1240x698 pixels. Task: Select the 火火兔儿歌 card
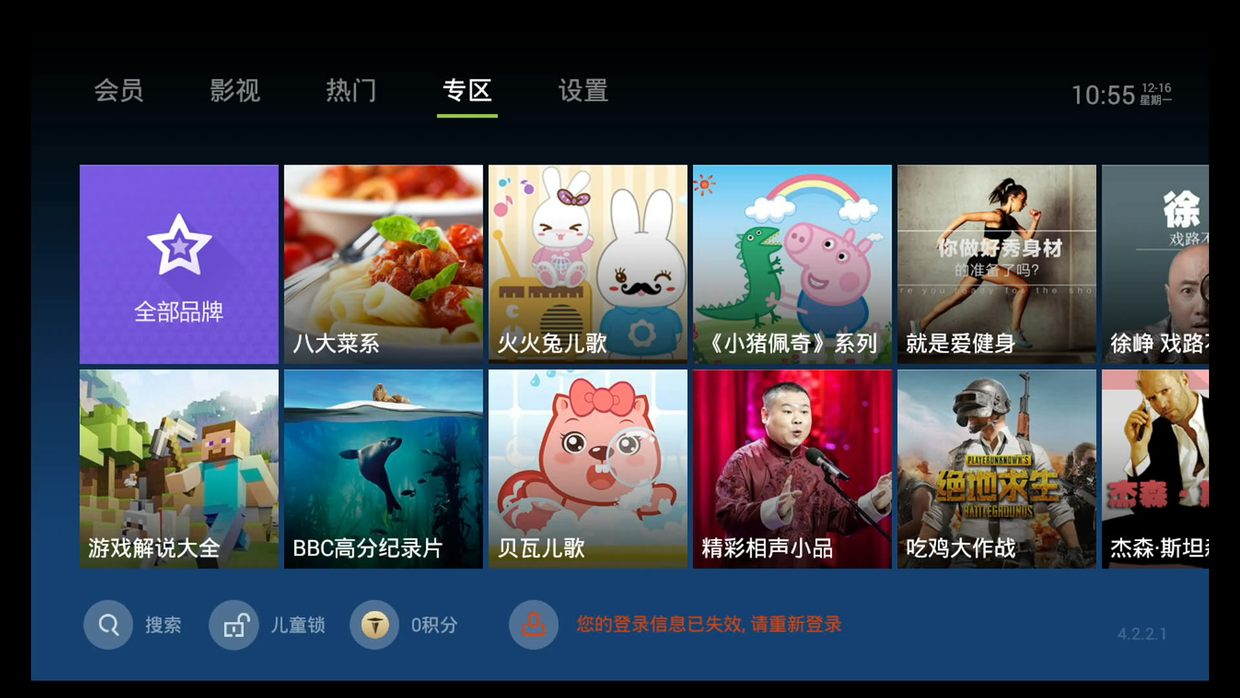[x=588, y=264]
